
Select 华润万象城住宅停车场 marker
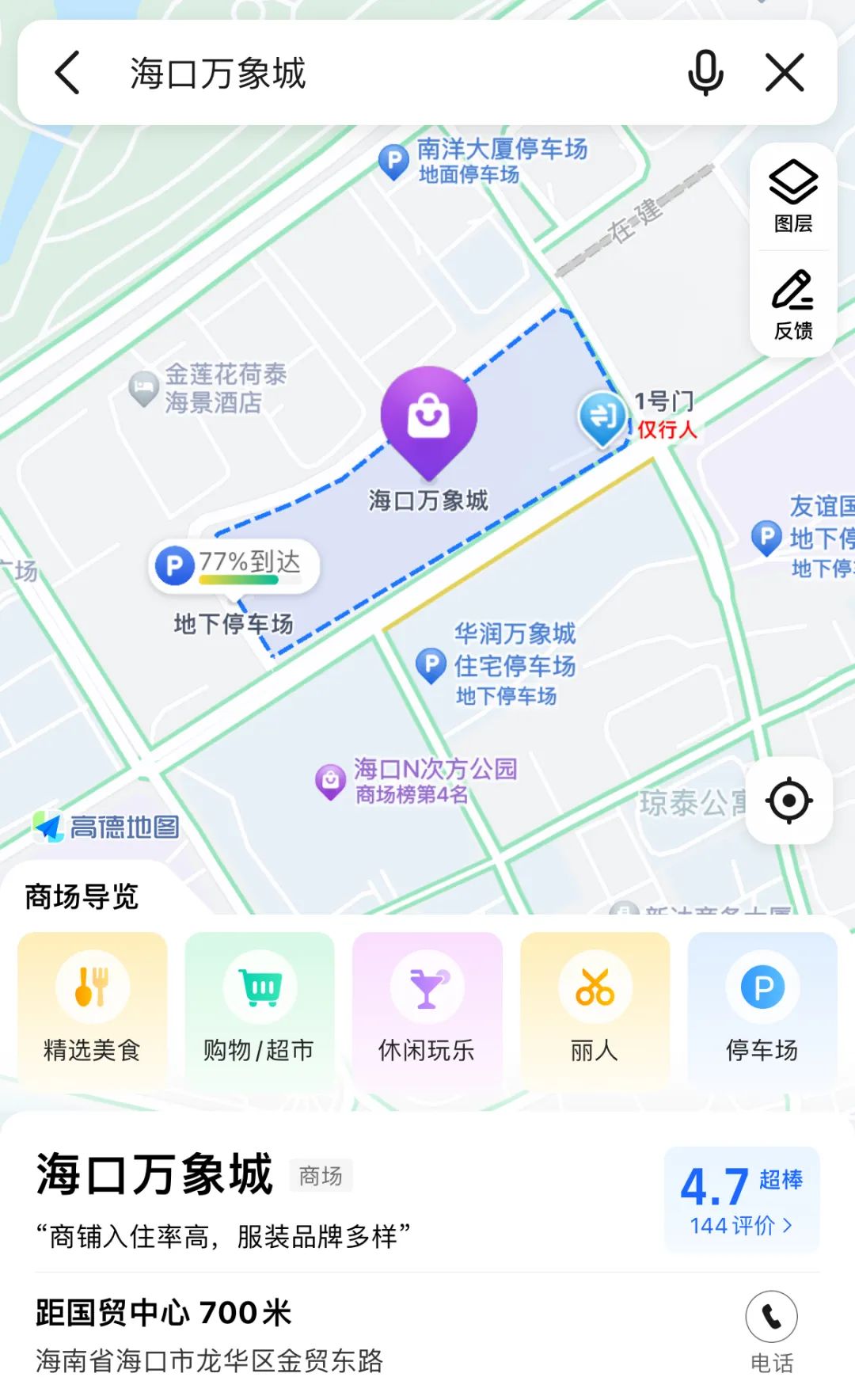point(431,665)
